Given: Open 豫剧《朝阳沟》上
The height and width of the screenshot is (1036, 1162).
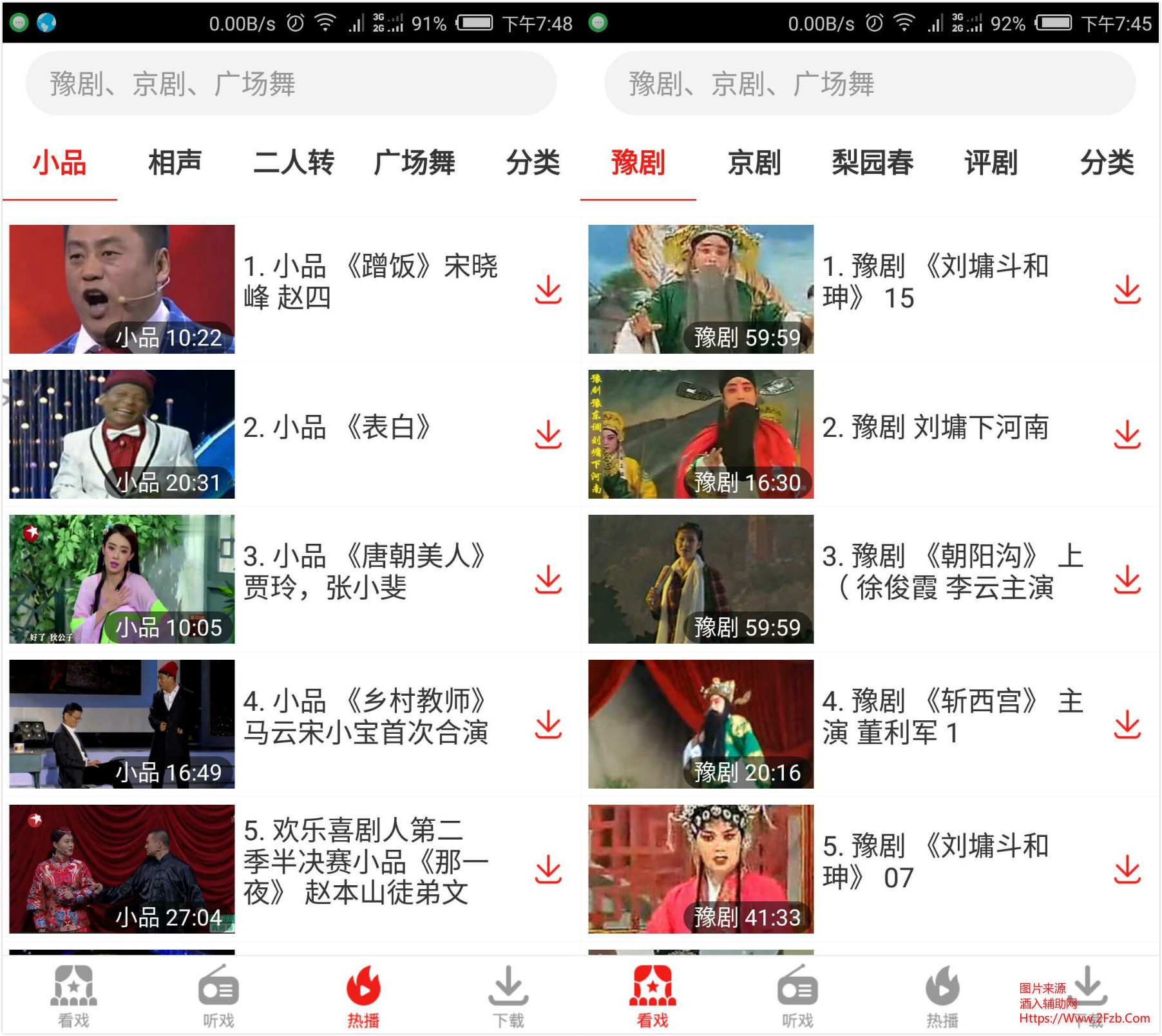Looking at the screenshot, I should (701, 579).
